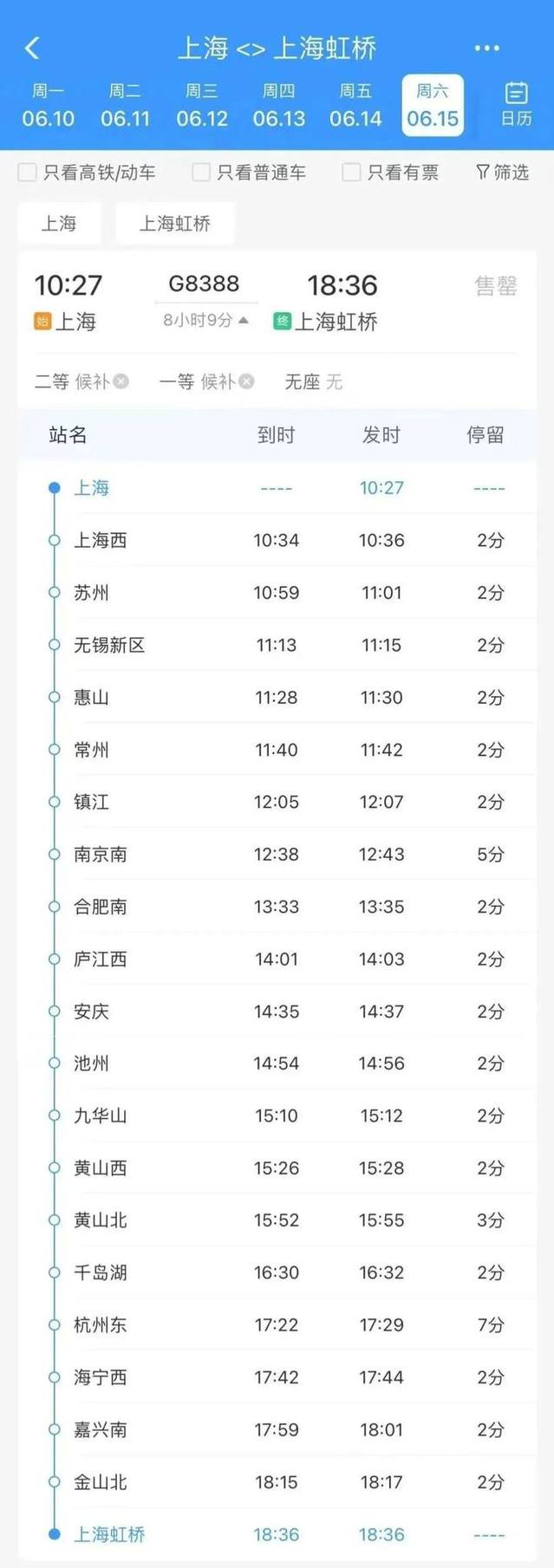Screen dimensions: 554x1568
Task: Tap the 上海虹桥 station chip
Action: pos(175,224)
